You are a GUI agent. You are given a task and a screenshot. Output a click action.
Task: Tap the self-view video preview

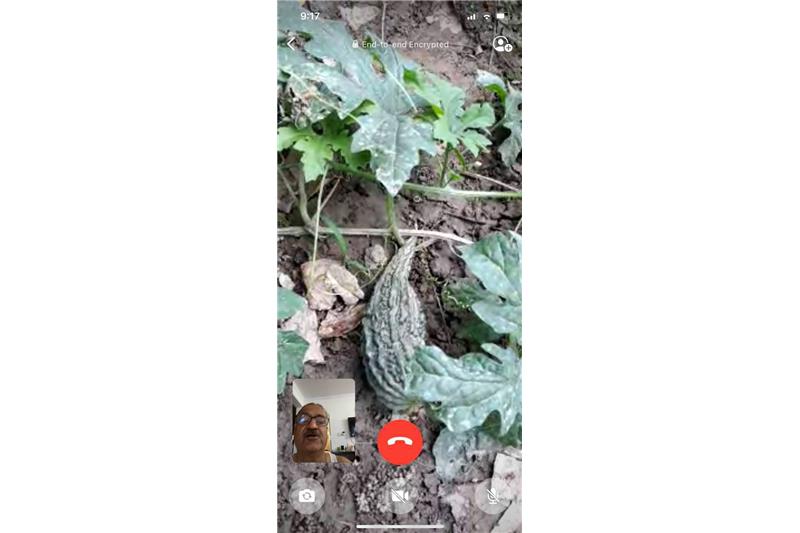323,420
